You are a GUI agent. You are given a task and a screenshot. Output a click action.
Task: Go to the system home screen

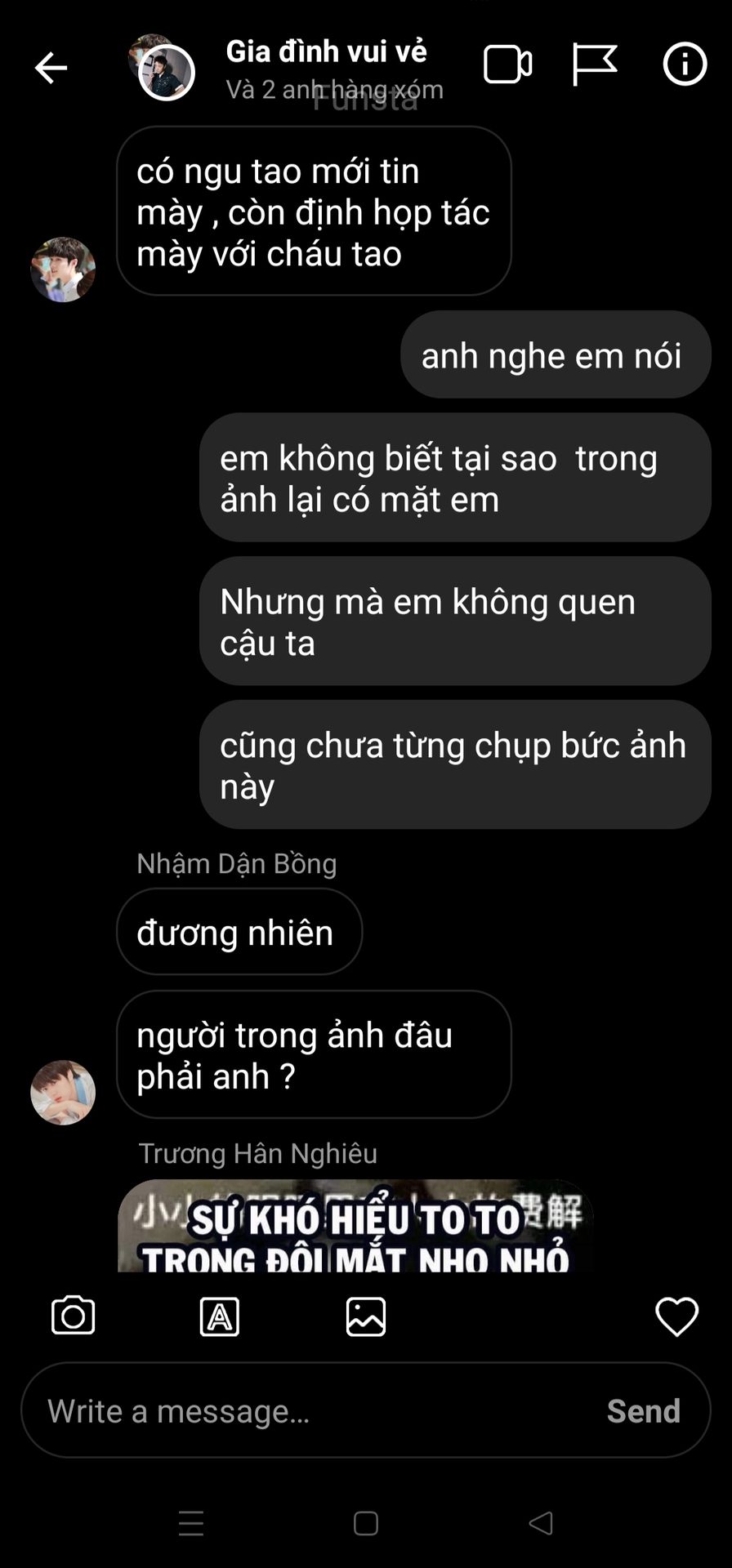click(x=366, y=1523)
